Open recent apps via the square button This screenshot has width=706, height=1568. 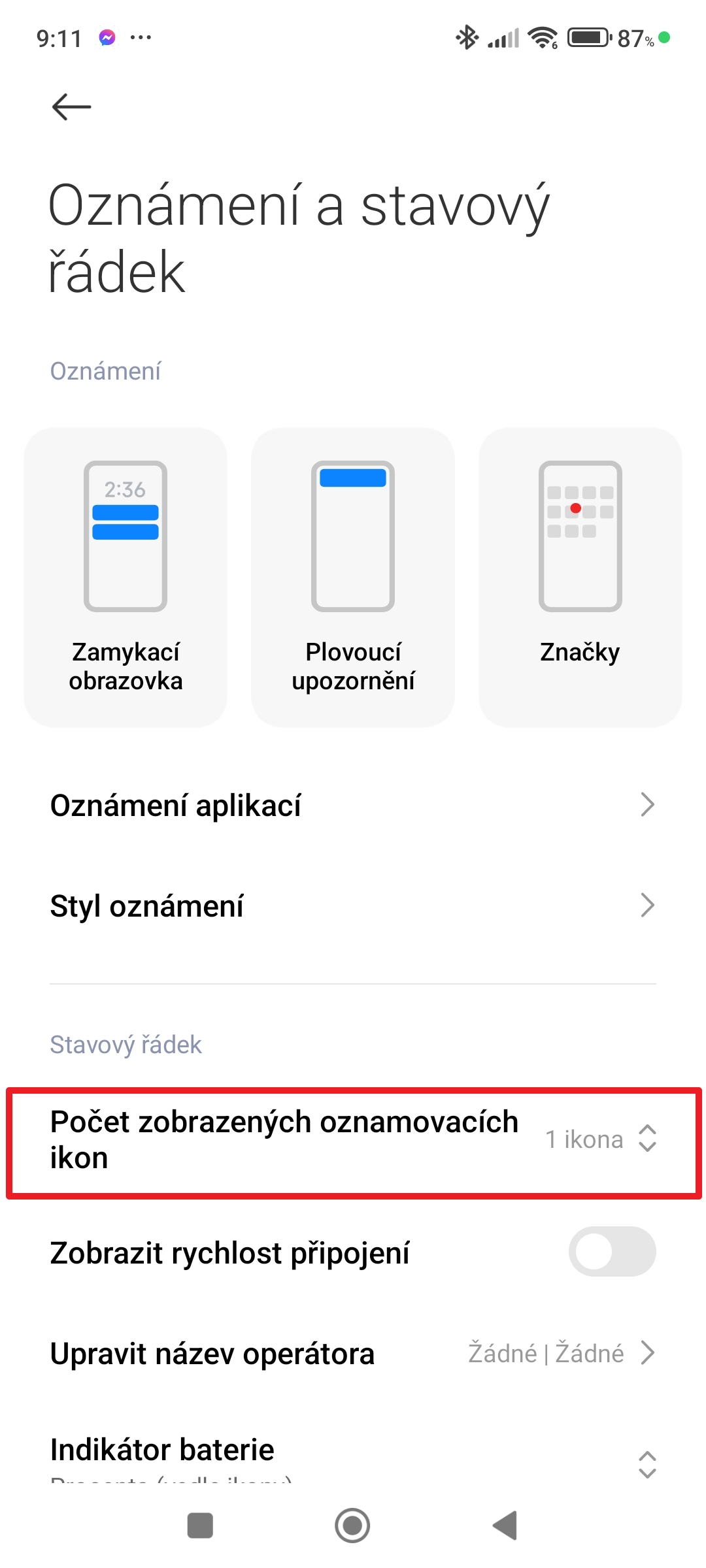coord(200,1526)
